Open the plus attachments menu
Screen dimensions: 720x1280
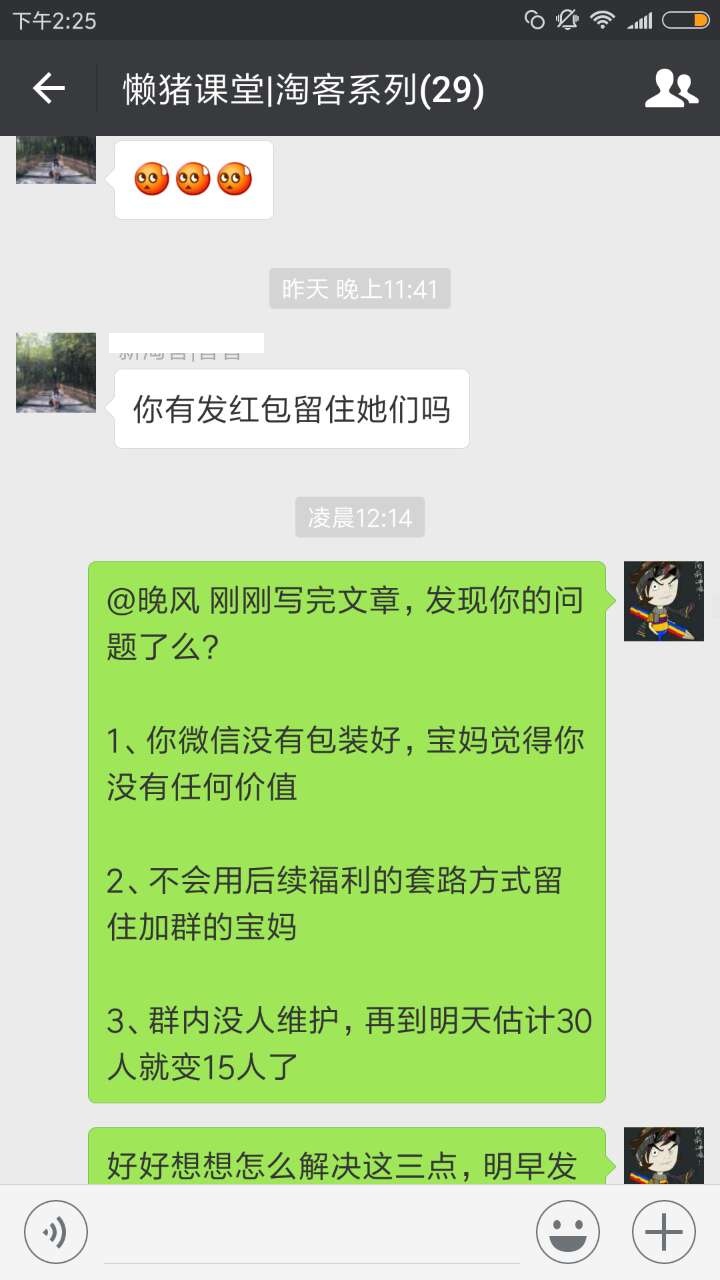pyautogui.click(x=664, y=1231)
